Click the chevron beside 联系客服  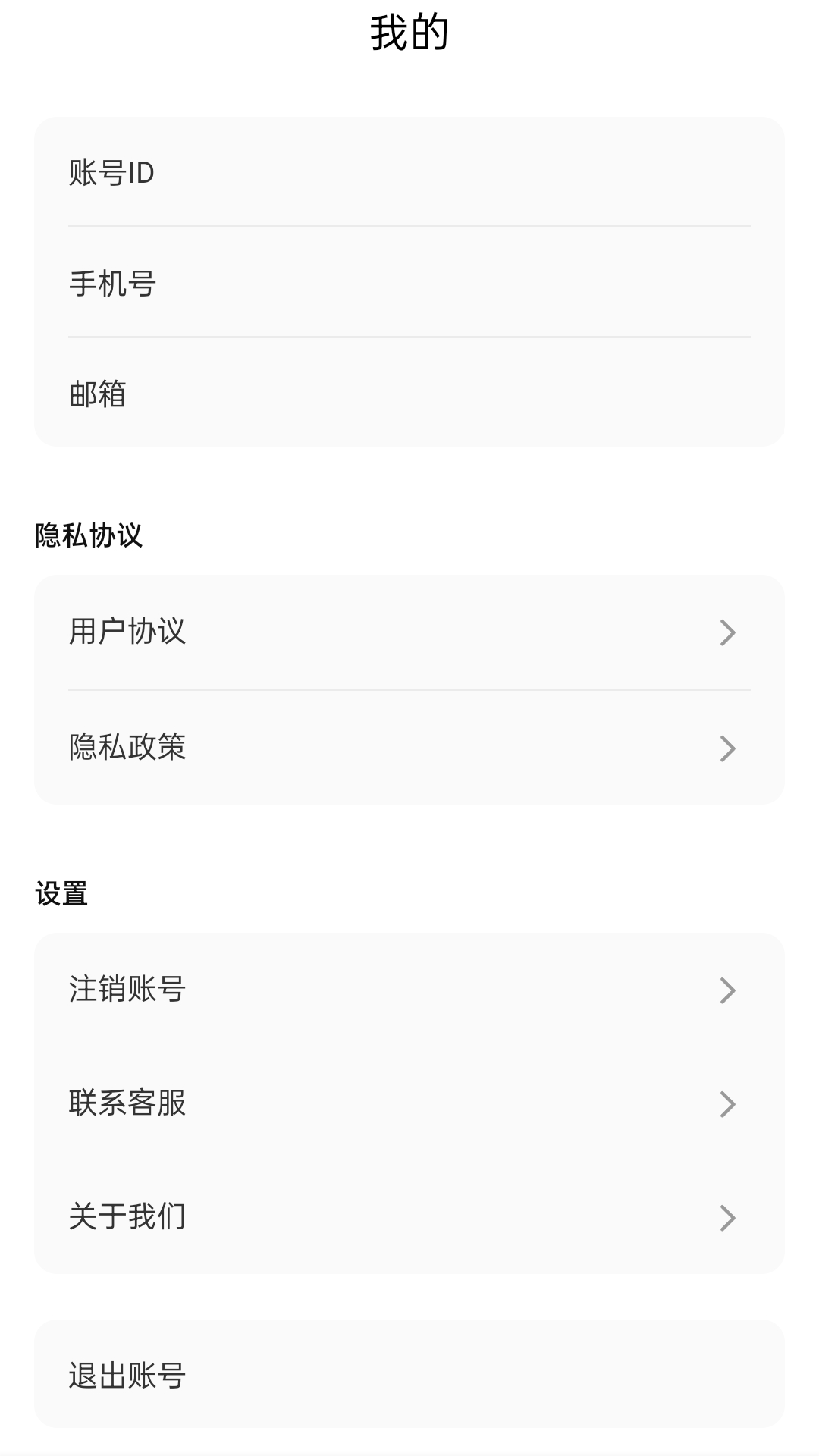728,1103
